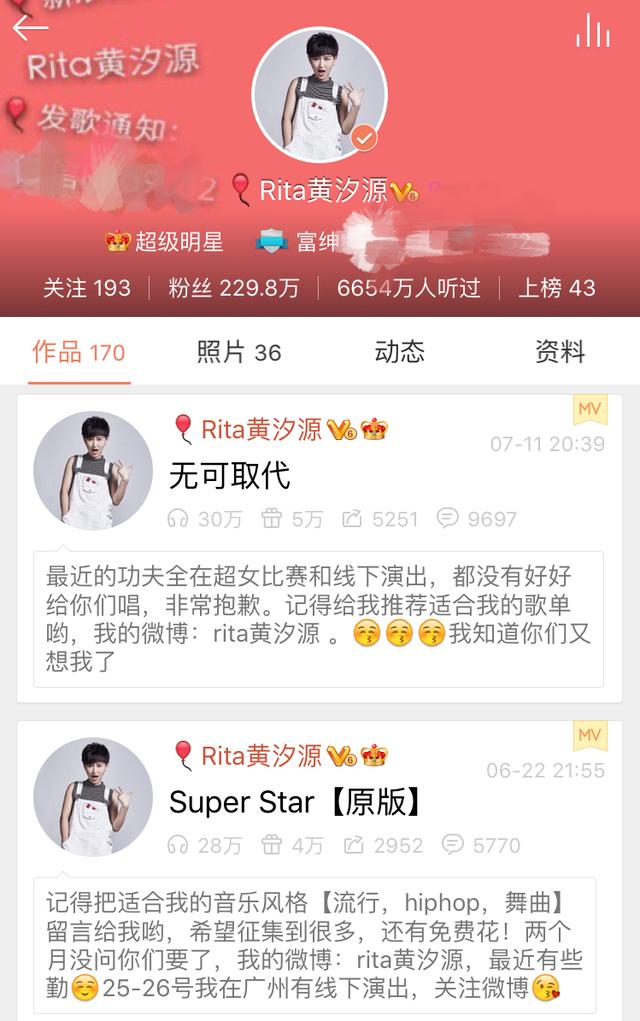Open the 关注 193 following list
Screen dimensions: 640x1021
click(x=87, y=288)
